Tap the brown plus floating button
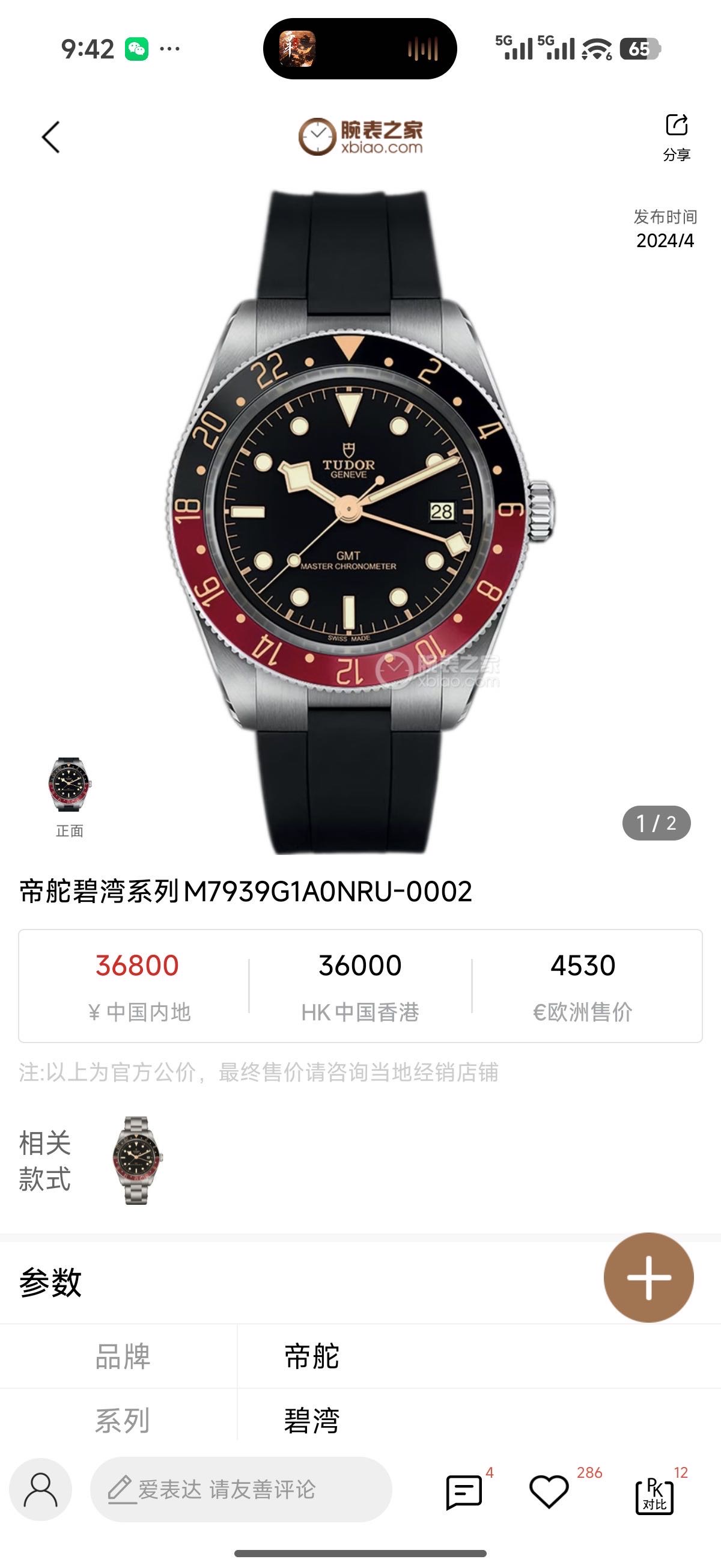 [648, 1277]
